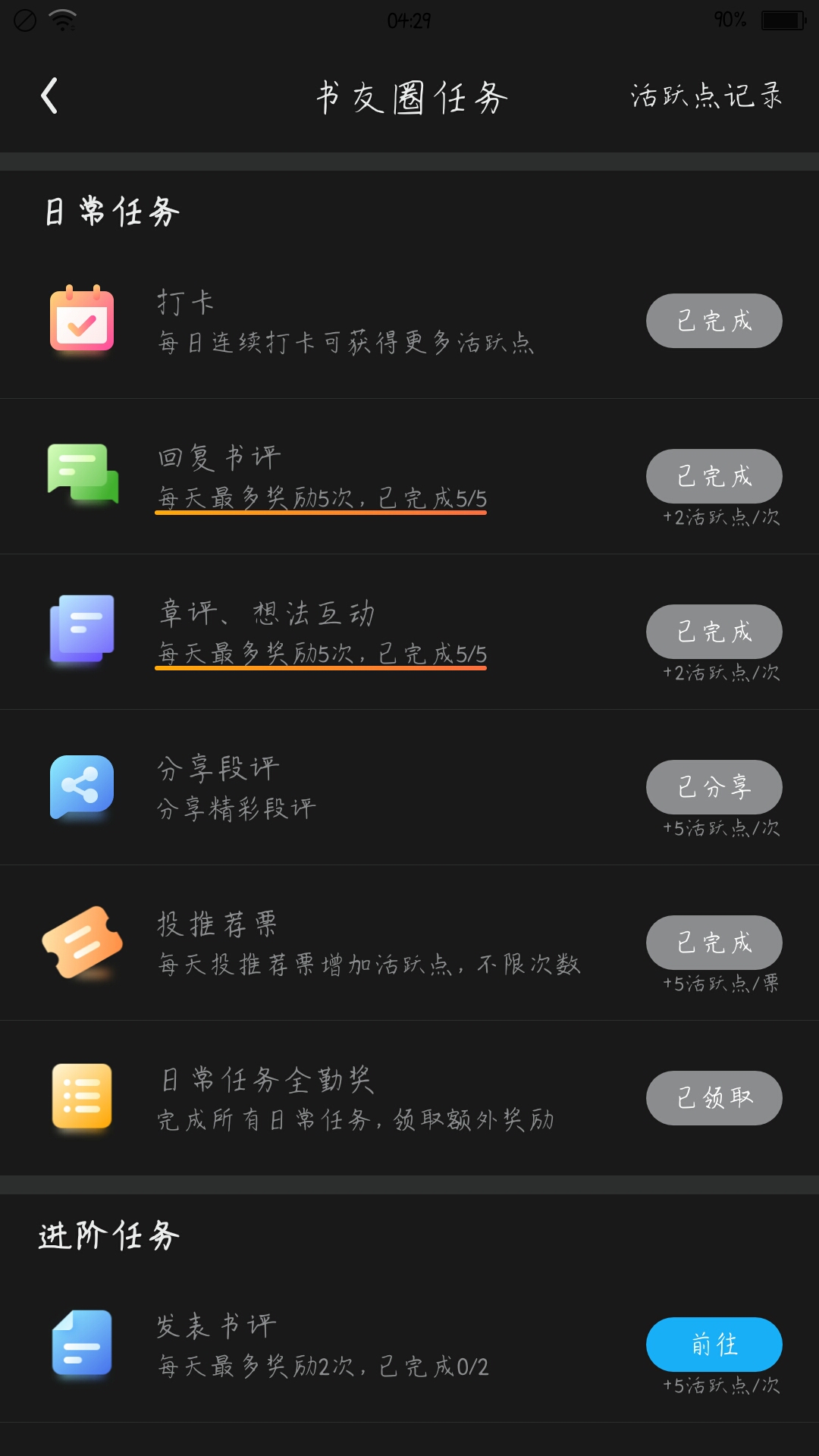Go back using the top-left arrow

49,96
